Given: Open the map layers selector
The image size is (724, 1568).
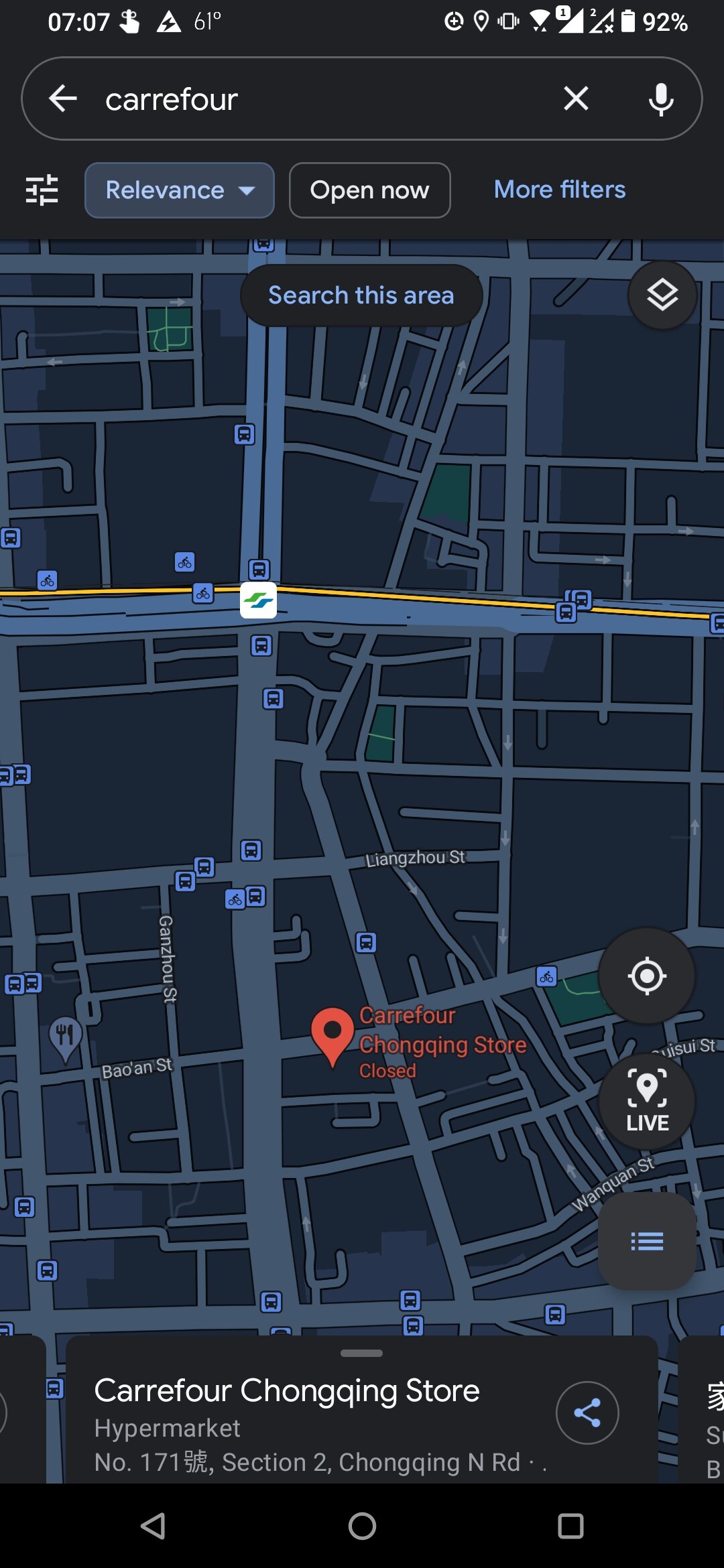Looking at the screenshot, I should coord(662,296).
